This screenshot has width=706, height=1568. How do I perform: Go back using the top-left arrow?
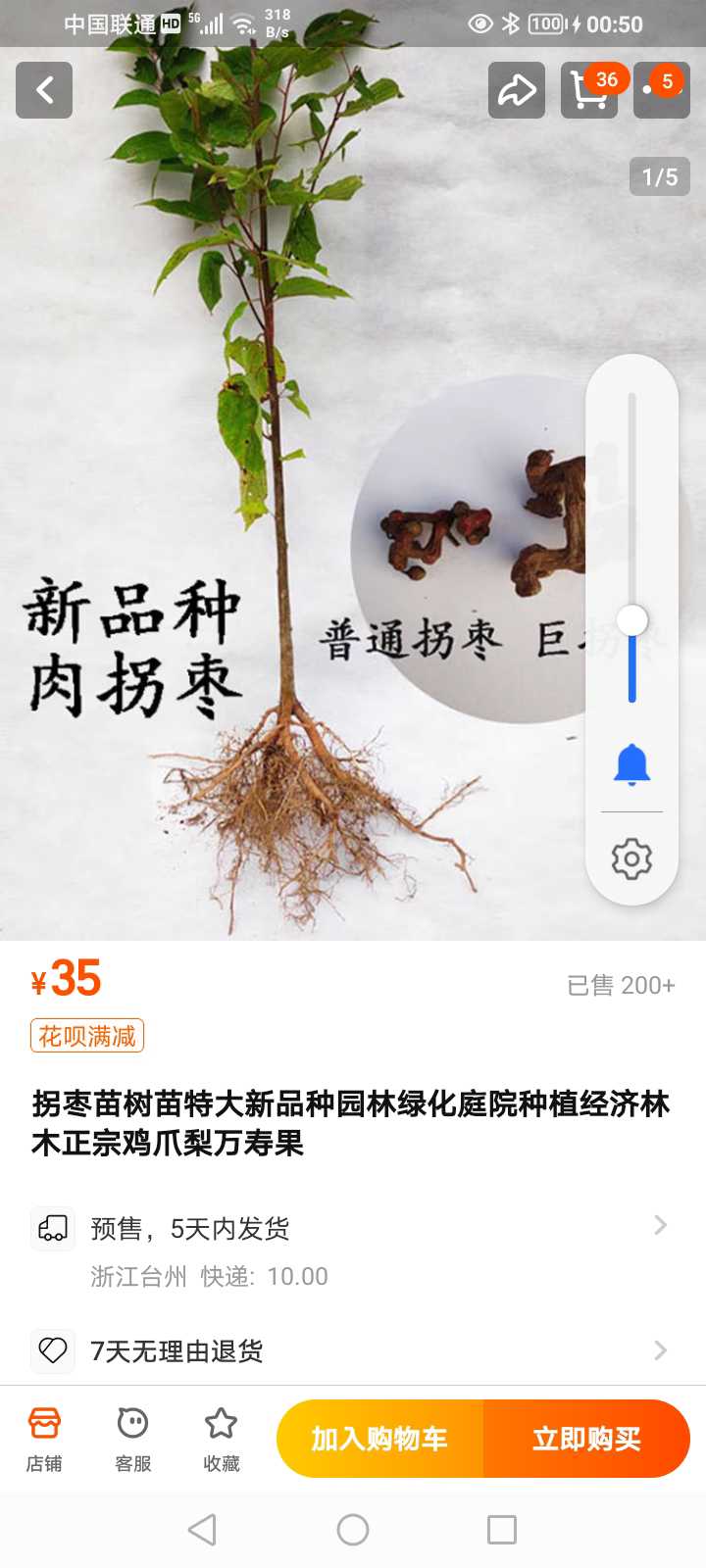44,90
